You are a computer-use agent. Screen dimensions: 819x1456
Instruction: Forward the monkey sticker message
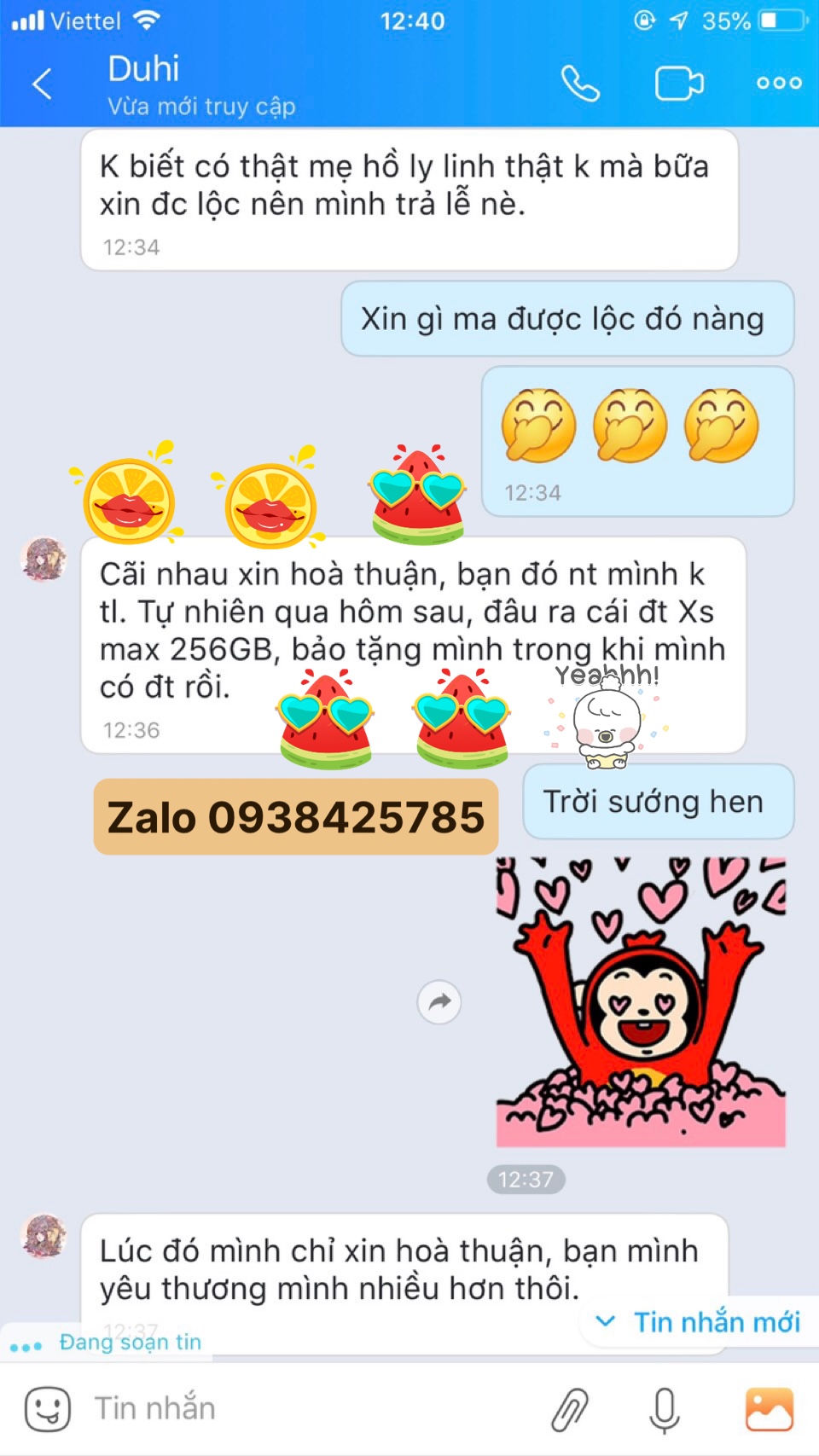[x=439, y=1001]
